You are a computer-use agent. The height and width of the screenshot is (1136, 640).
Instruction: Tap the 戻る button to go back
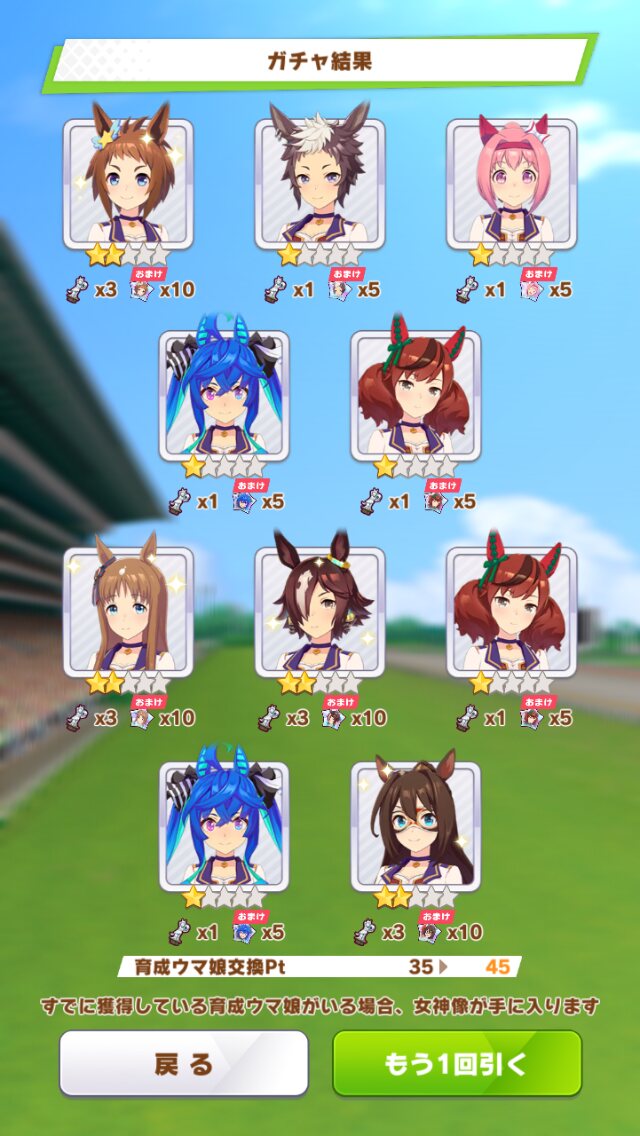(x=183, y=1064)
